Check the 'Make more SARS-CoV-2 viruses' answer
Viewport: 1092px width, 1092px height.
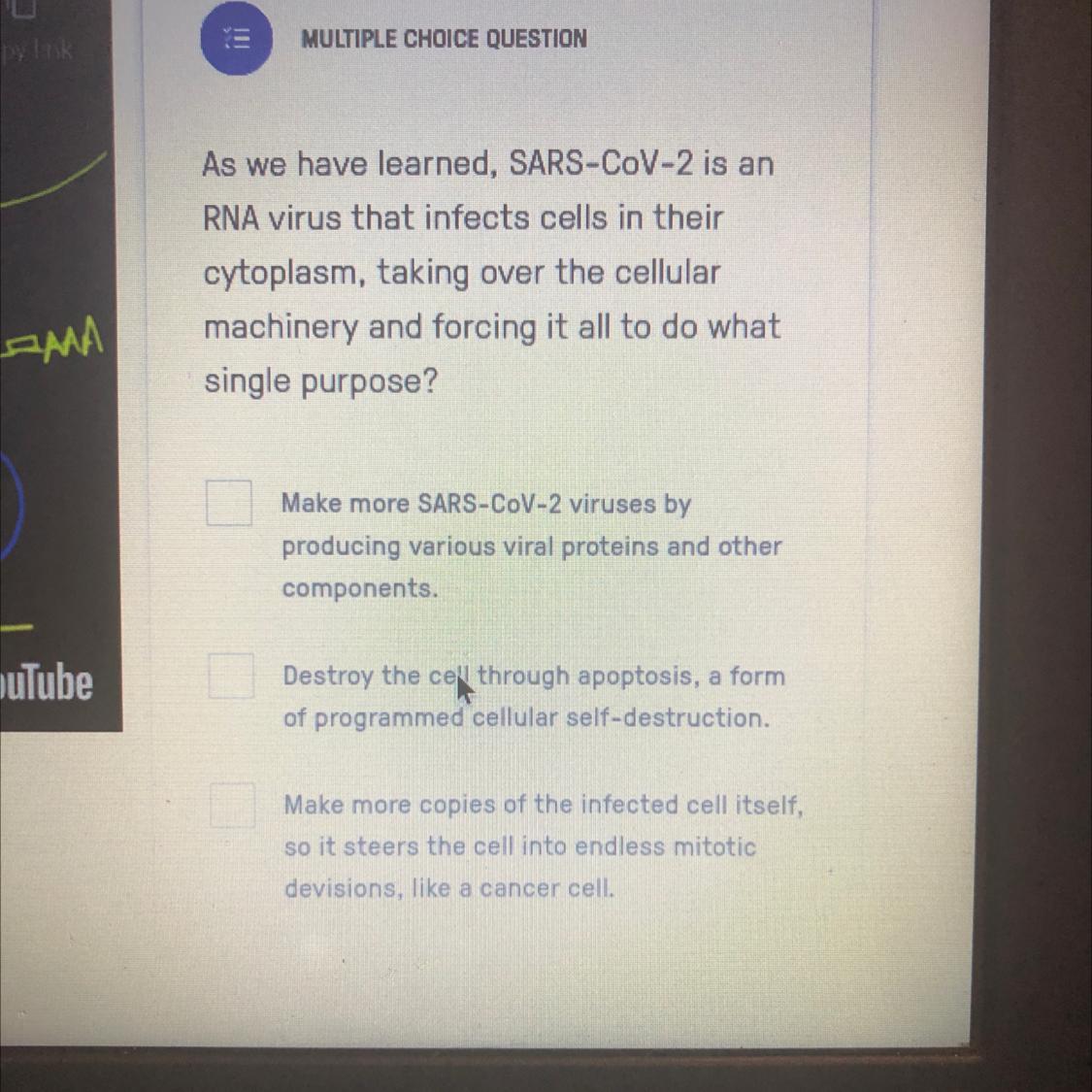click(229, 502)
